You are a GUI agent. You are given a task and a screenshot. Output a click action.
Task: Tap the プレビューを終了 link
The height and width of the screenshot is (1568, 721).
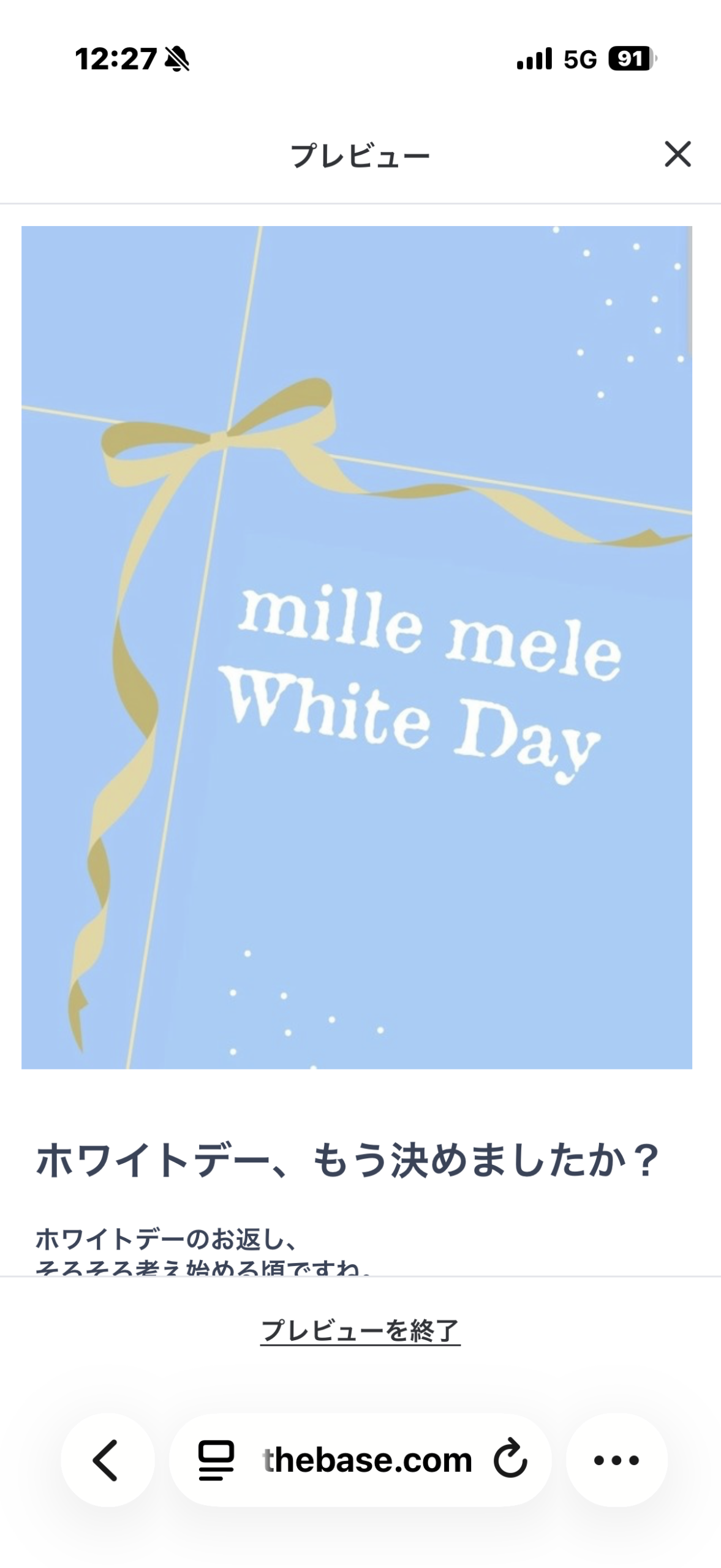point(360,1331)
